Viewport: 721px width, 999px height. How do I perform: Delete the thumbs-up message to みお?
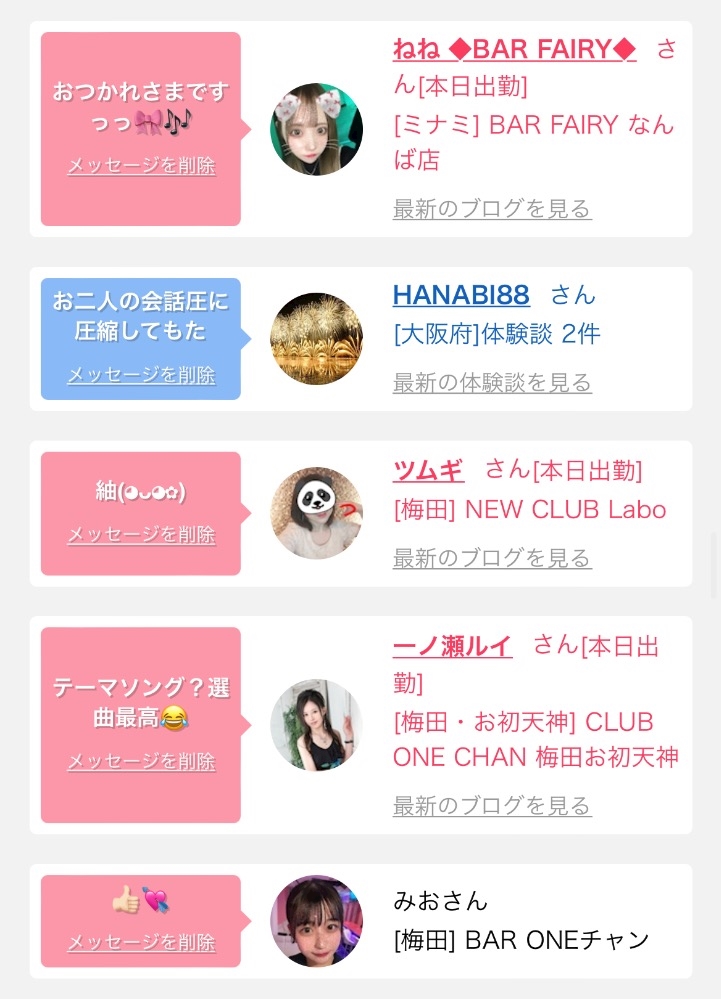pos(141,942)
